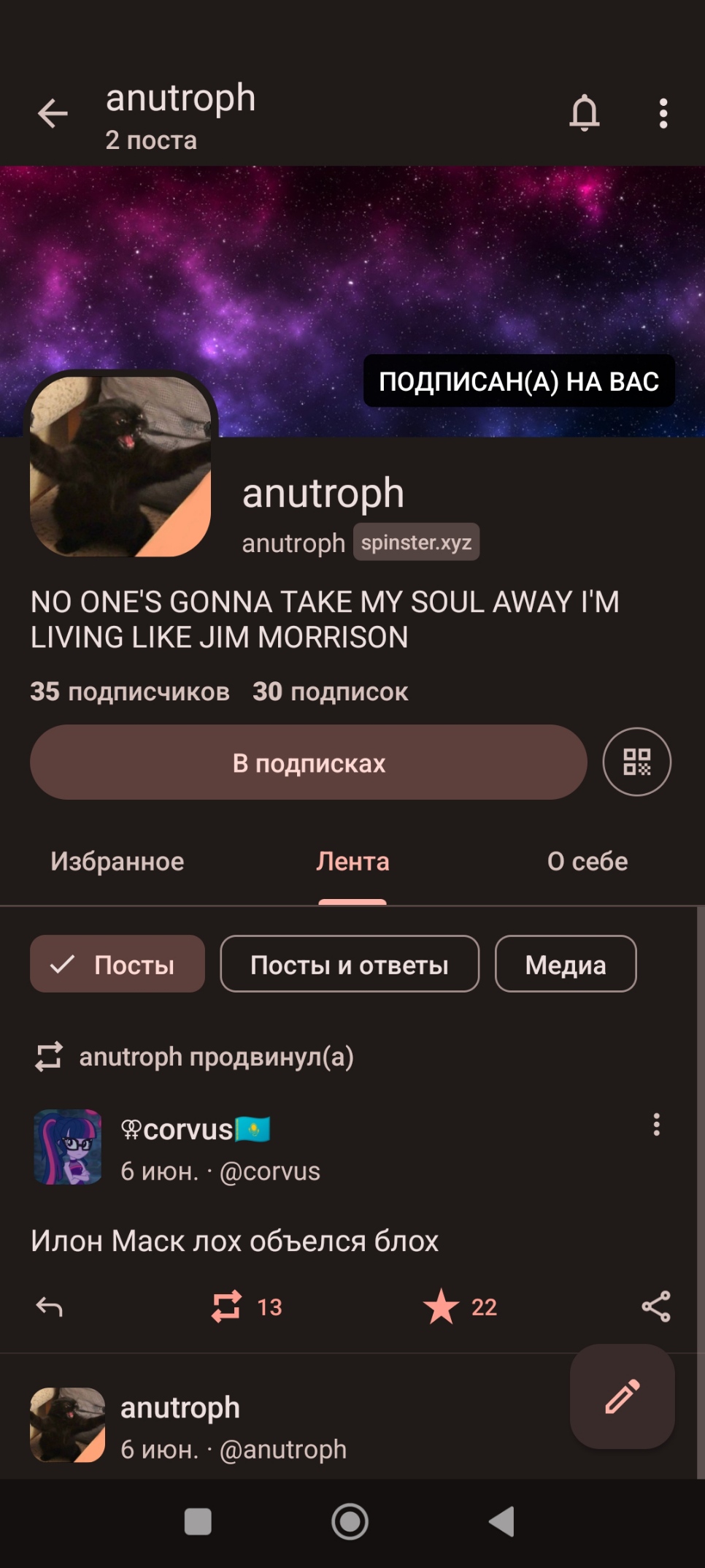705x1568 pixels.
Task: Reply to corvus's post
Action: (50, 1307)
